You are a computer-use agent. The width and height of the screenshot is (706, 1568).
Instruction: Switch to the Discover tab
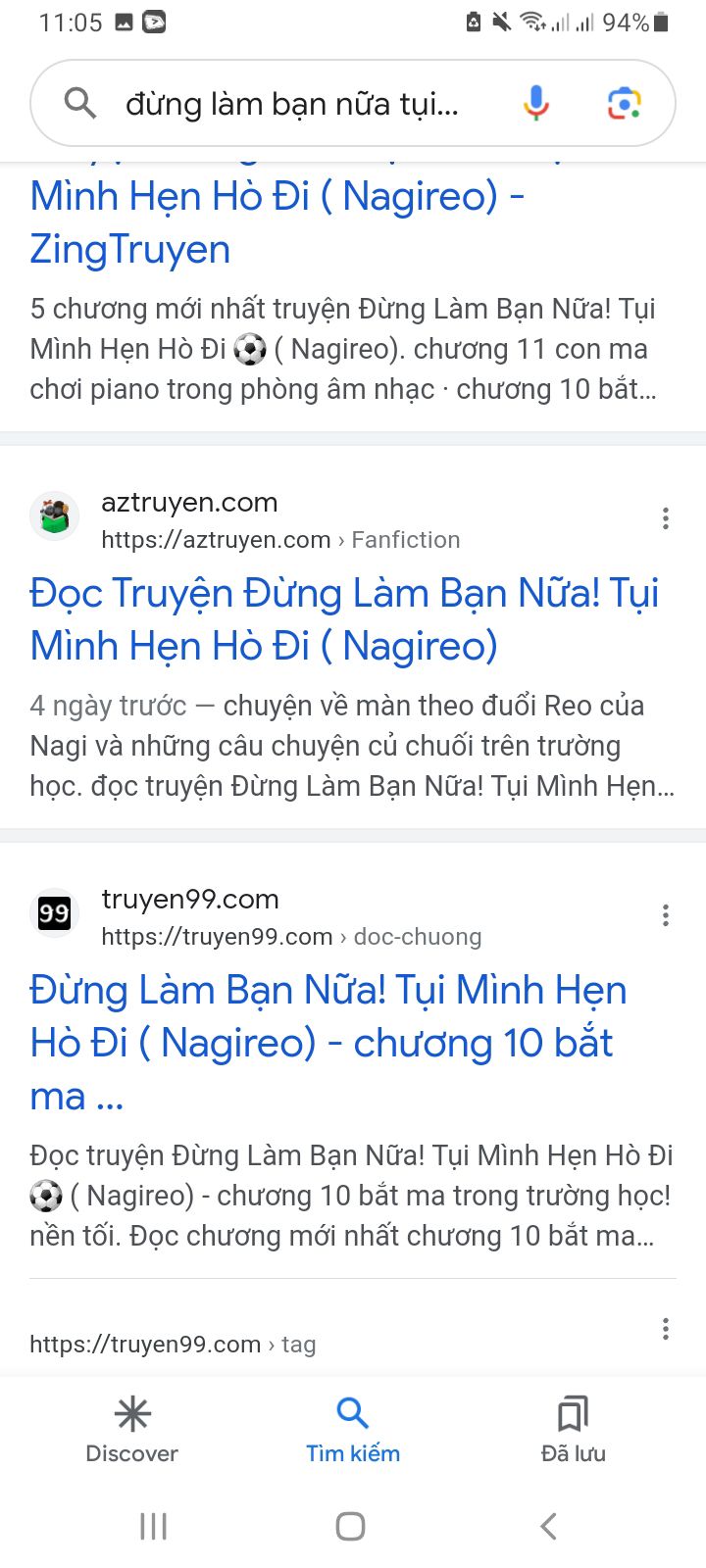coord(132,1430)
